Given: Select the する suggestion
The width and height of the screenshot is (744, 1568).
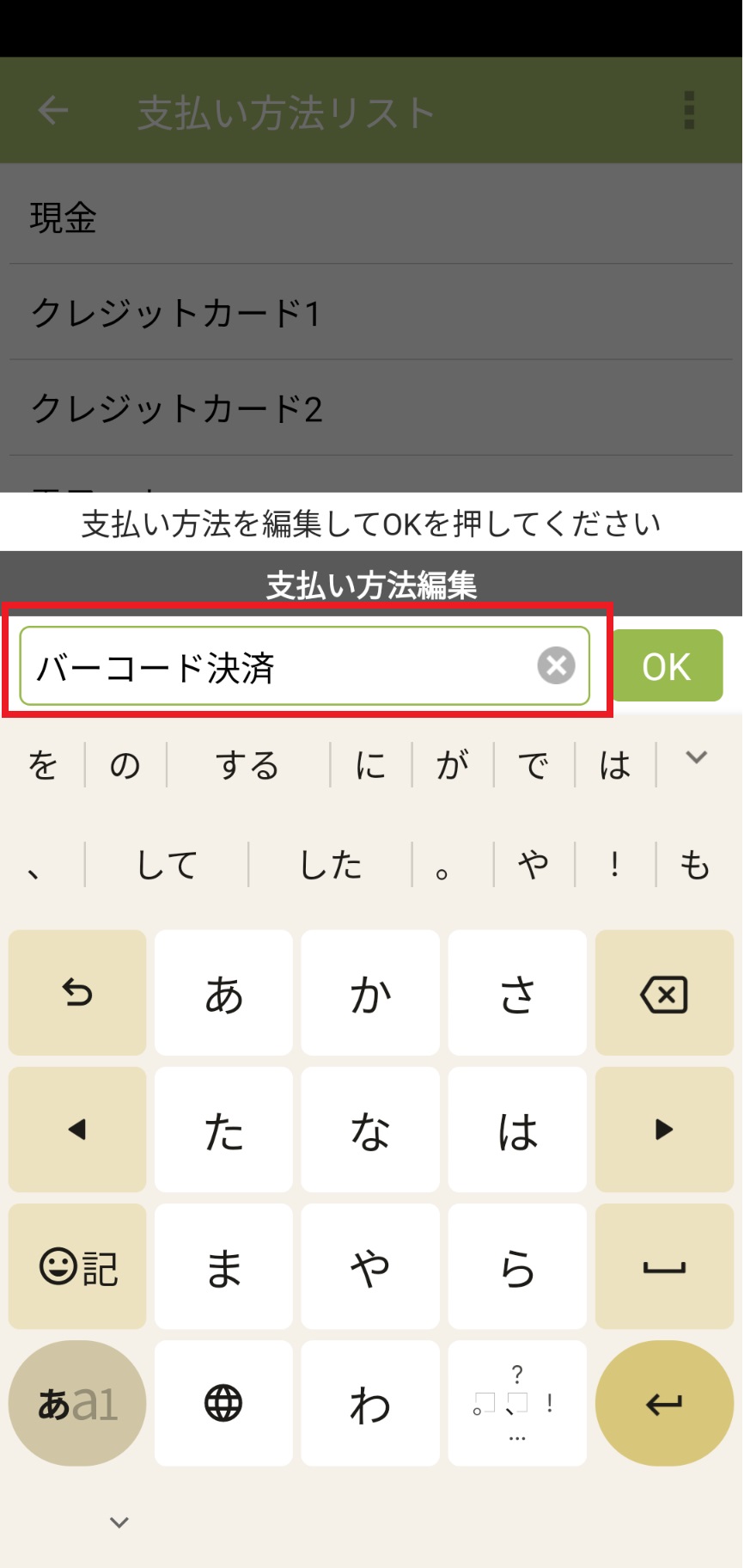Looking at the screenshot, I should pyautogui.click(x=247, y=764).
